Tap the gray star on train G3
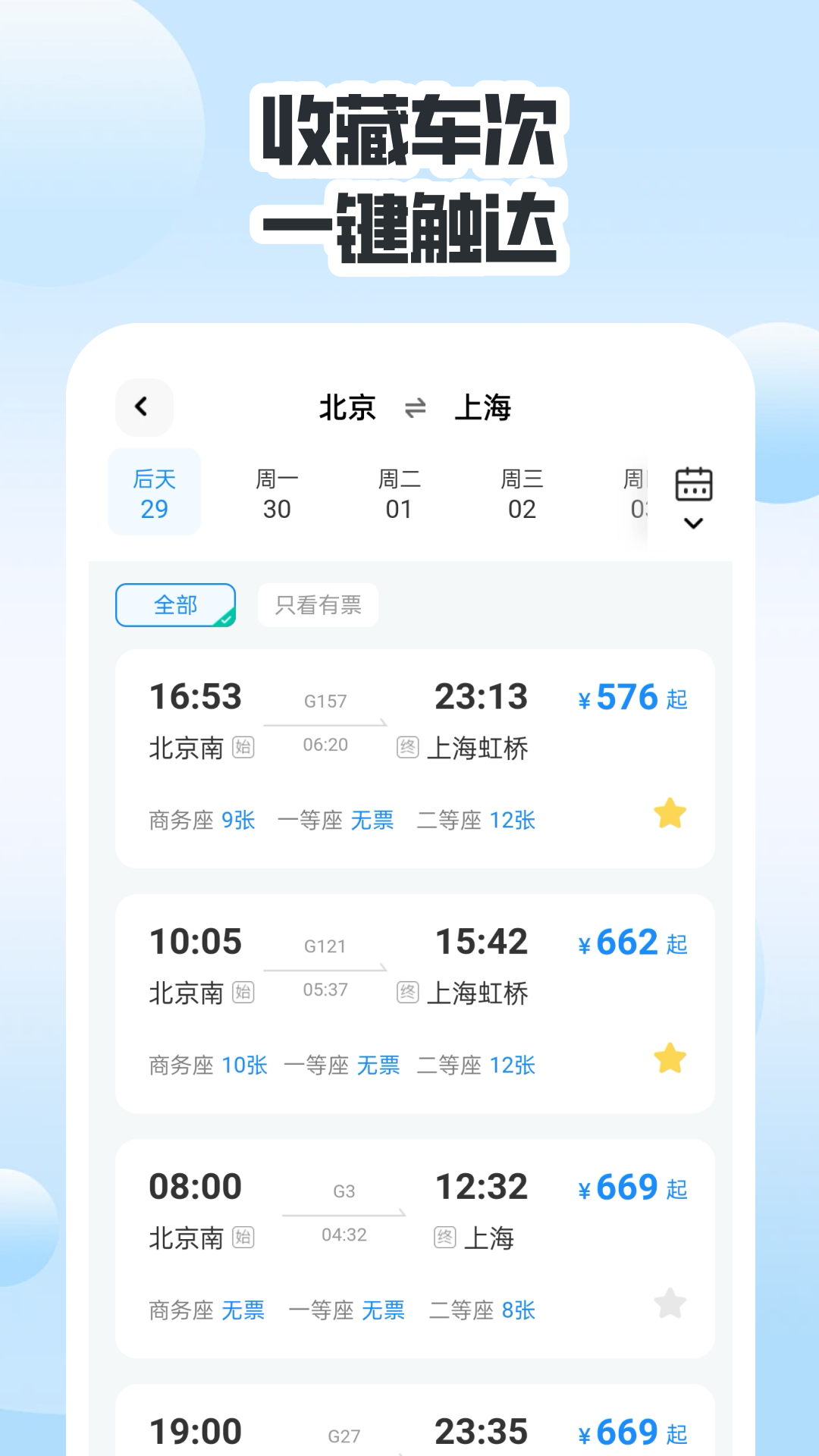Image resolution: width=819 pixels, height=1456 pixels. point(668,1302)
